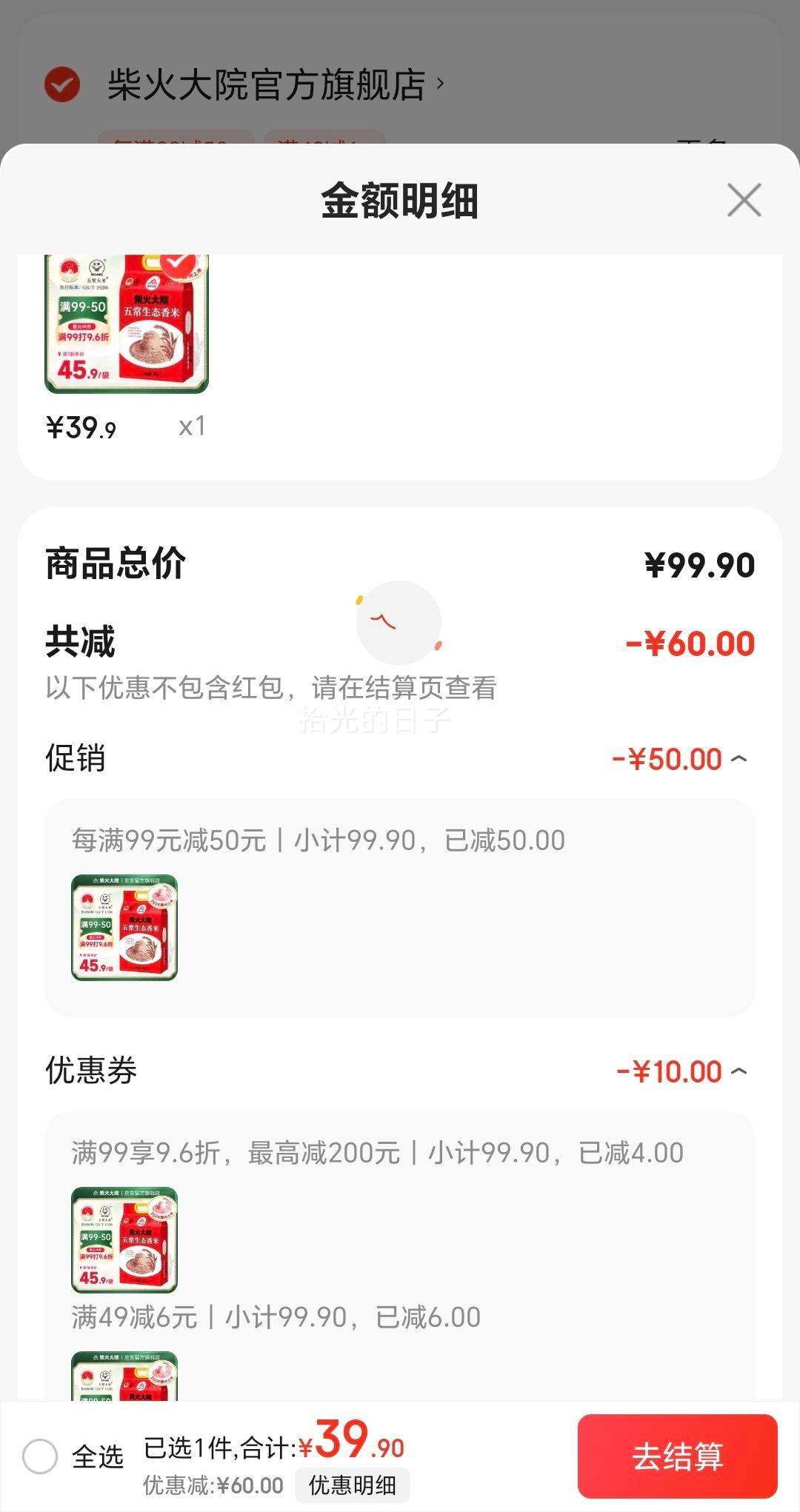Tap the close X on the 金额明细 panel

[743, 200]
